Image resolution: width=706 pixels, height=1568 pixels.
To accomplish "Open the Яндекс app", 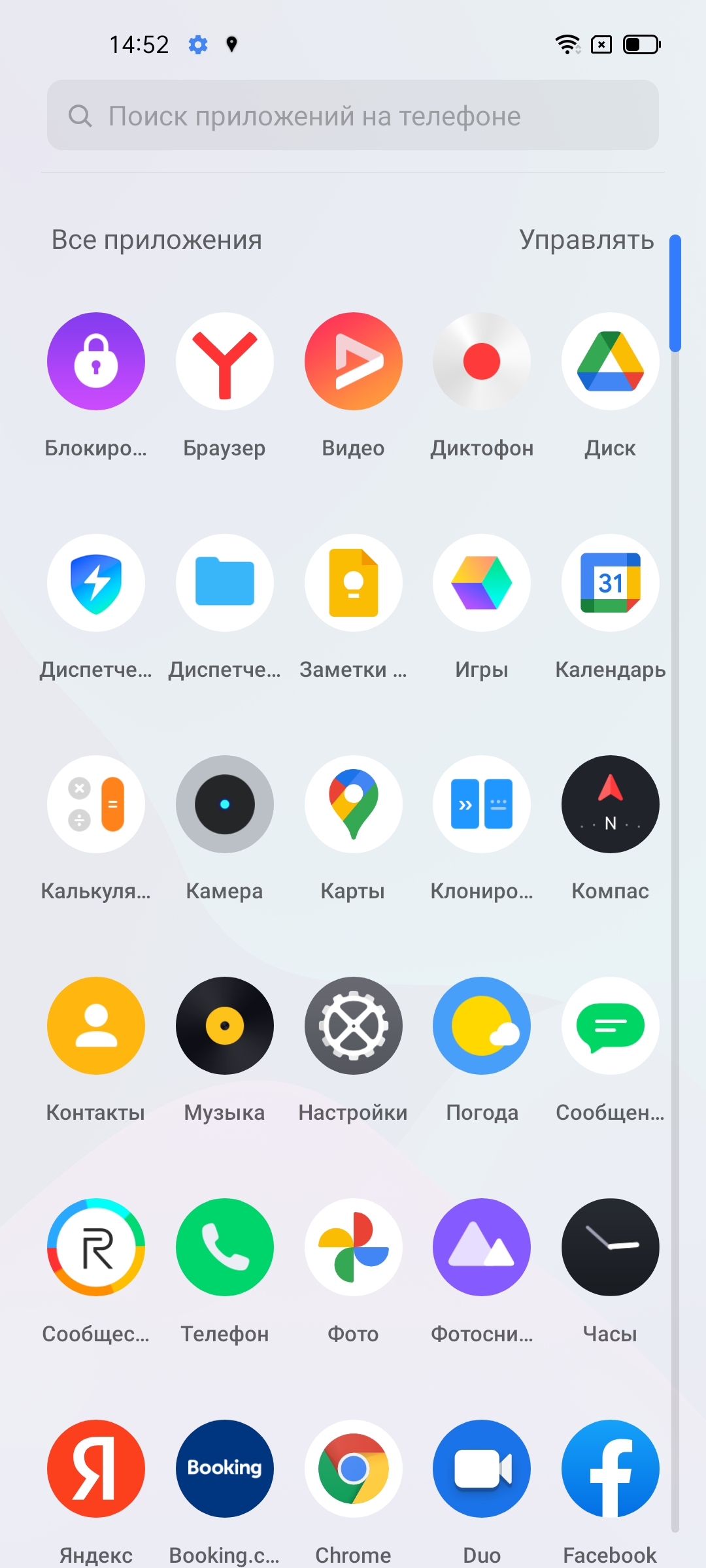I will [96, 1469].
